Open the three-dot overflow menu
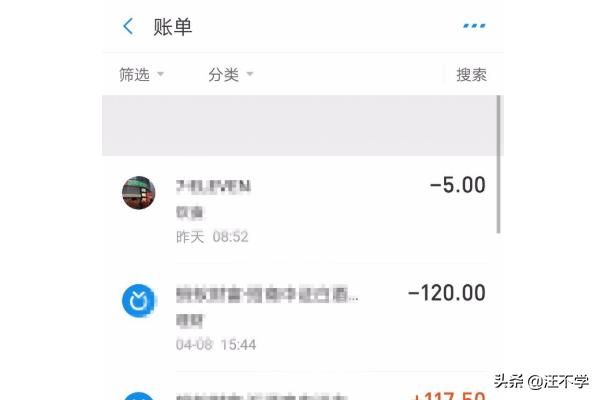Image resolution: width=600 pixels, height=400 pixels. 474,27
